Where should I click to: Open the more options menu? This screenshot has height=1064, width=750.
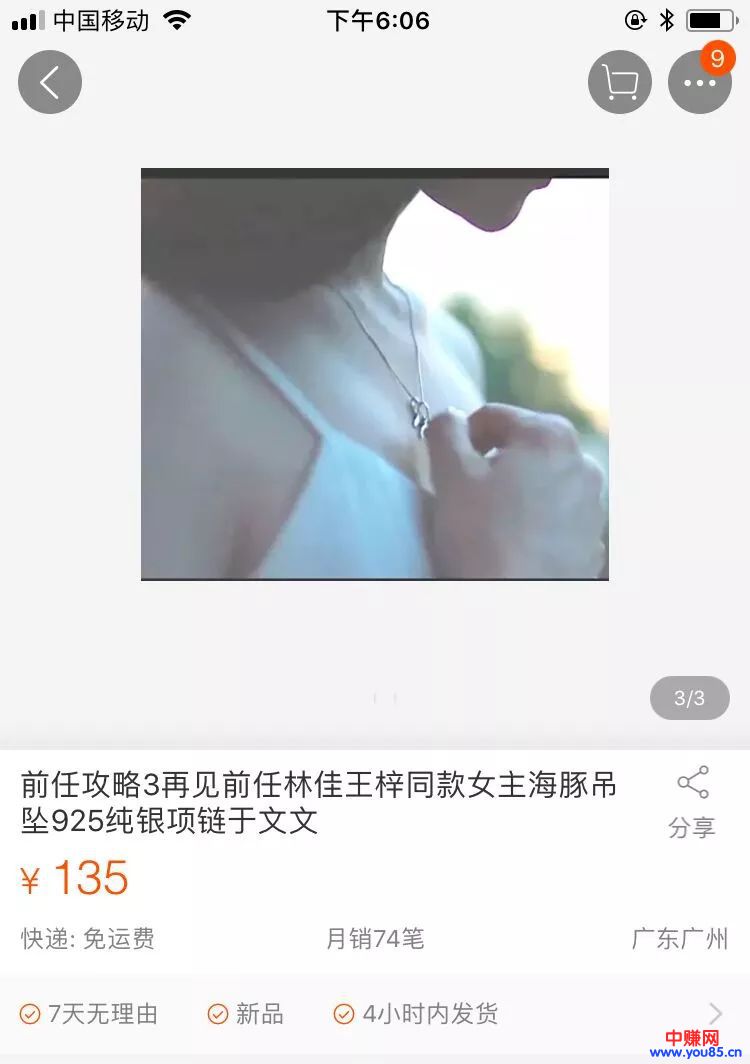tap(699, 82)
